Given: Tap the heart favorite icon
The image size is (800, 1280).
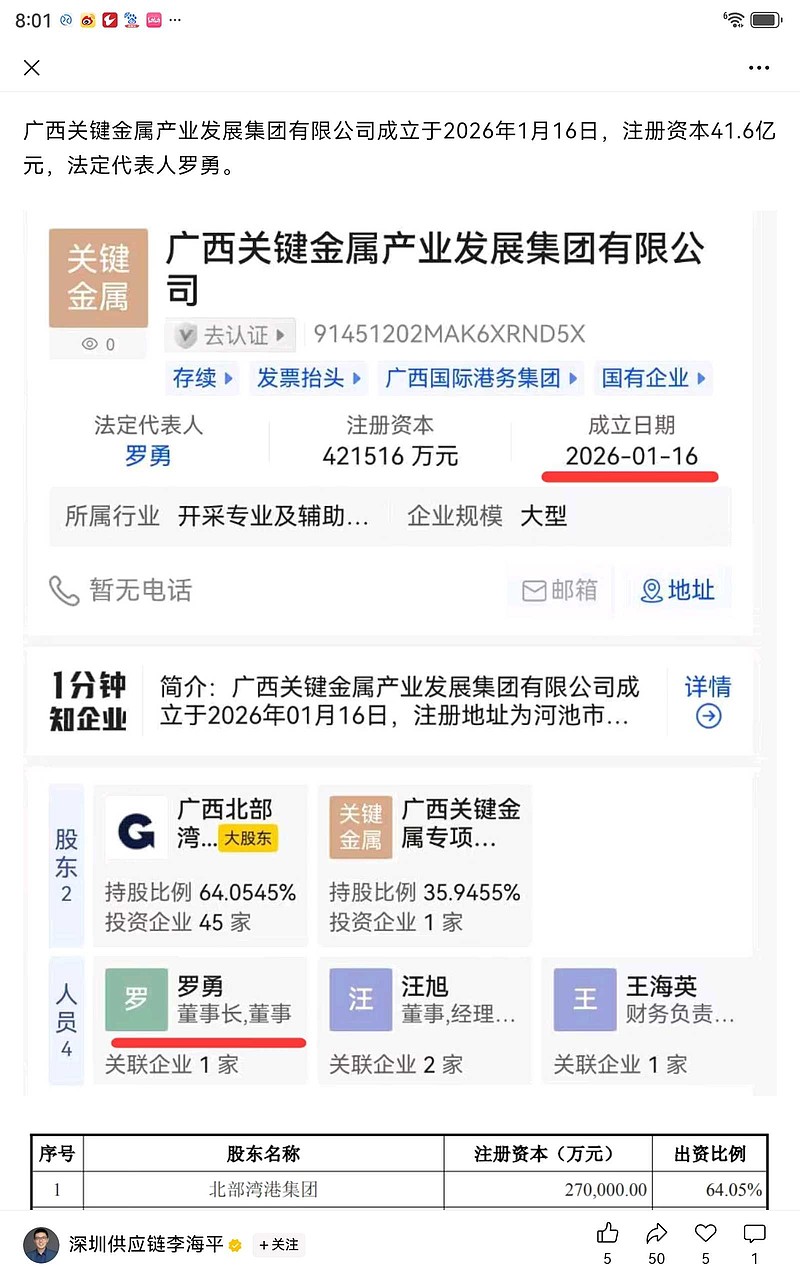Looking at the screenshot, I should pos(707,1235).
